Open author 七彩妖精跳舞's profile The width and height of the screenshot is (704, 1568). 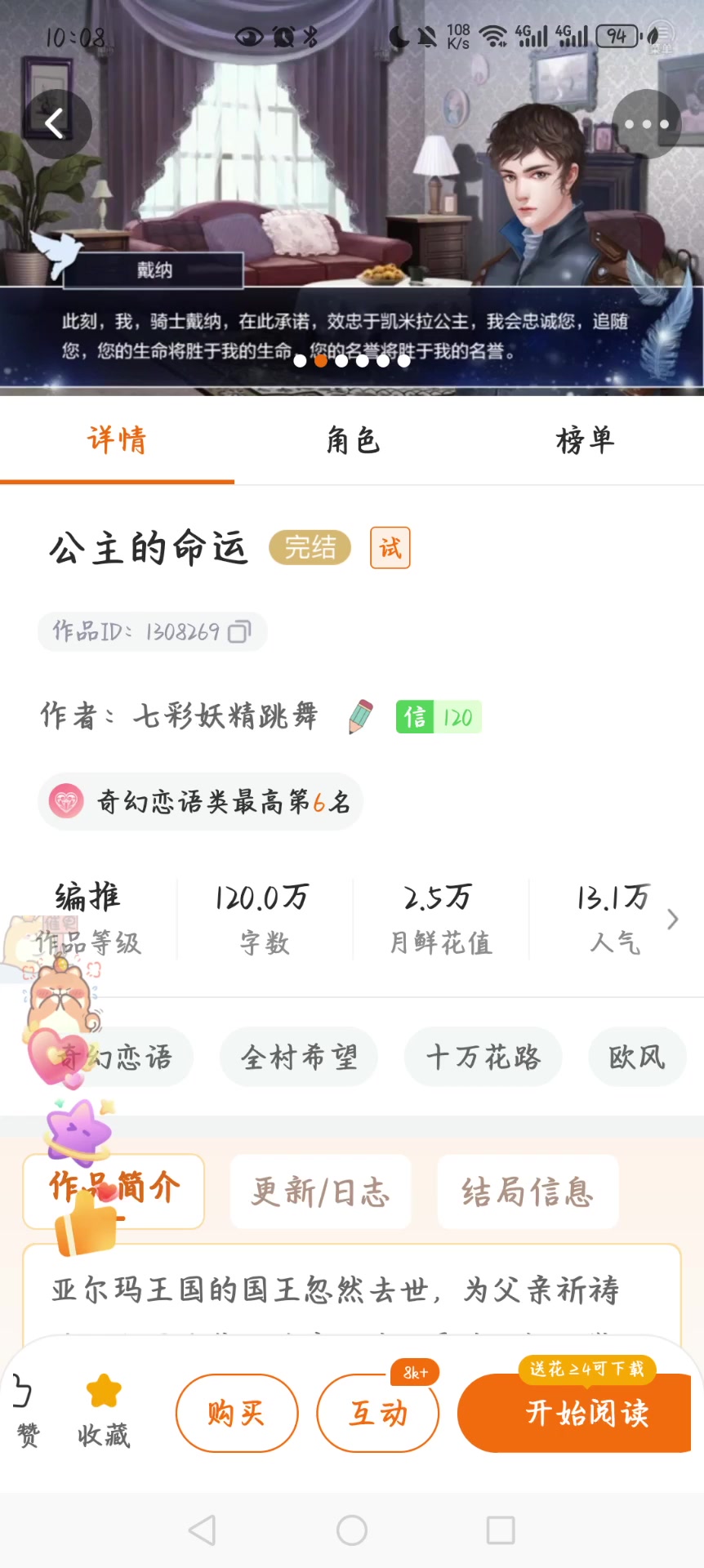point(225,716)
